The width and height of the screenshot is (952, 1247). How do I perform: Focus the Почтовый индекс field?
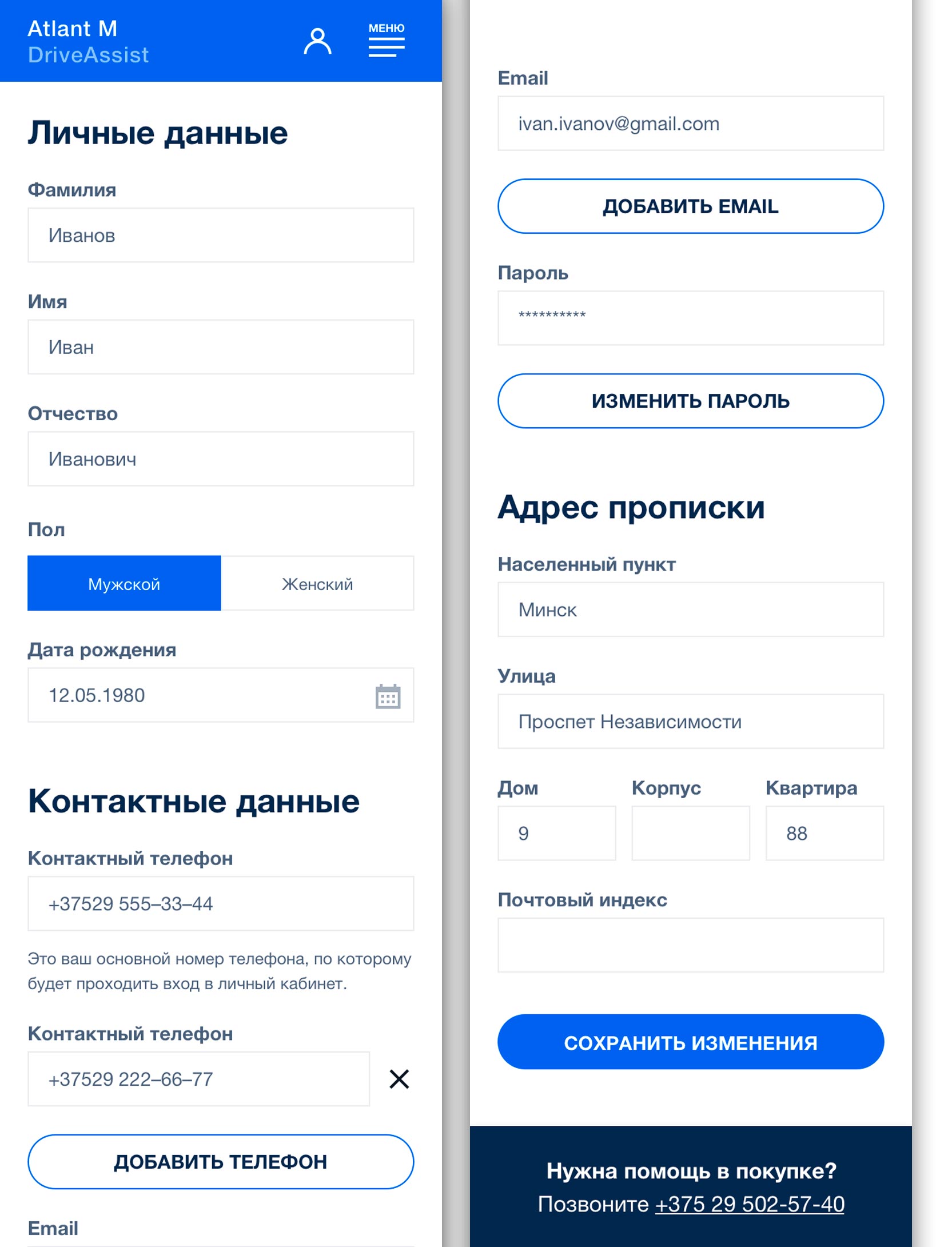[690, 945]
